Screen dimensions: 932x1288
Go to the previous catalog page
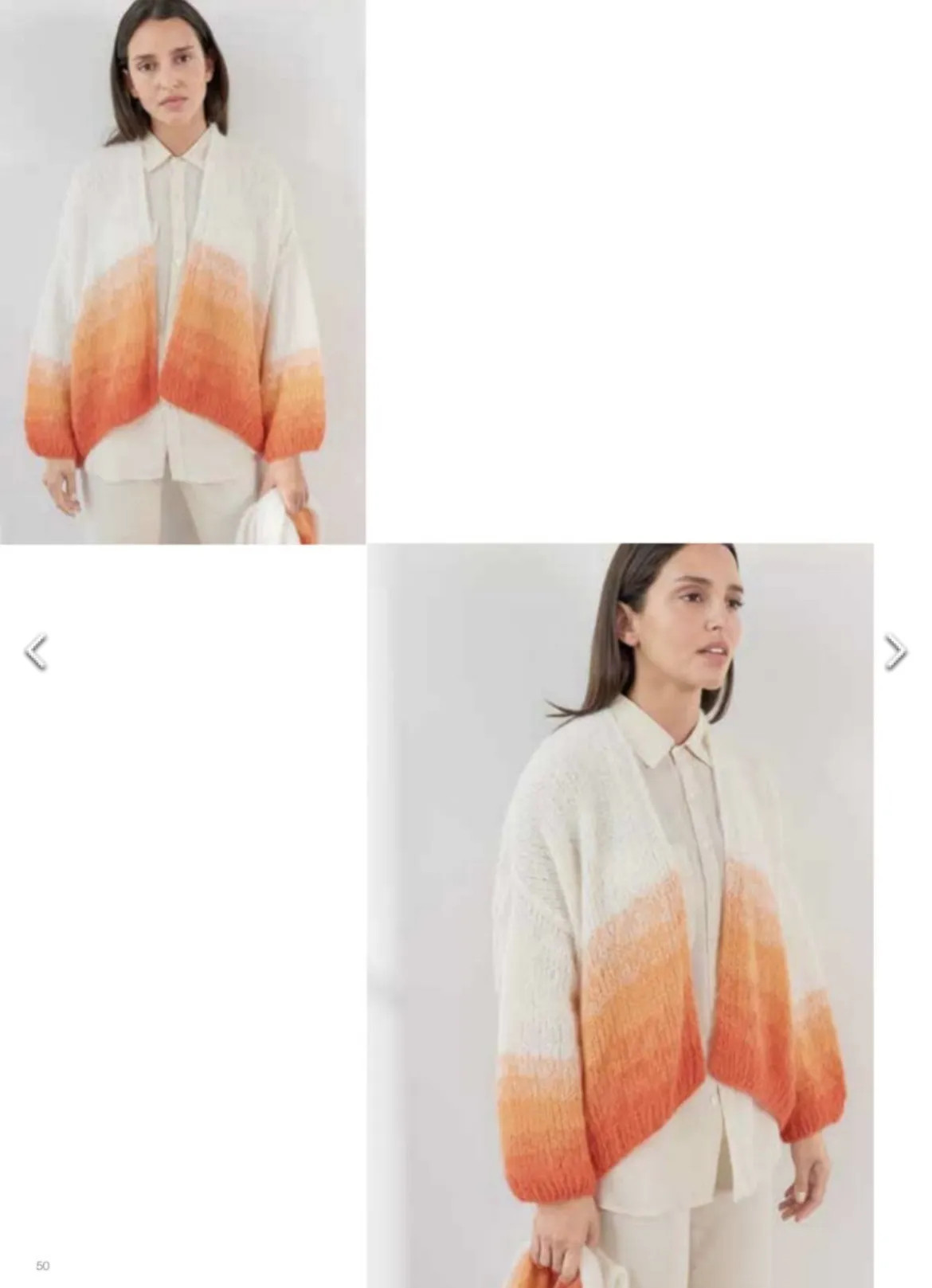click(36, 652)
